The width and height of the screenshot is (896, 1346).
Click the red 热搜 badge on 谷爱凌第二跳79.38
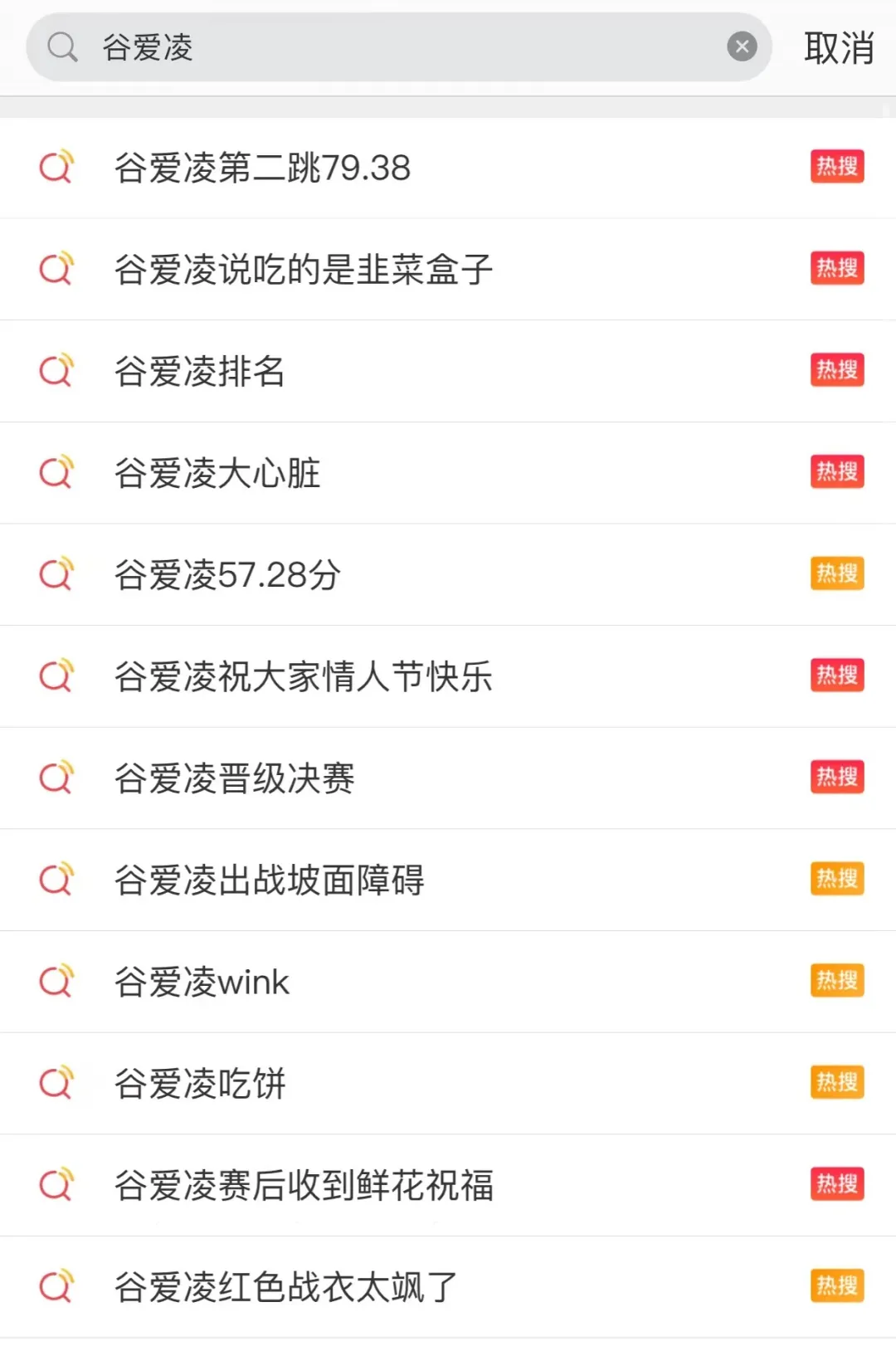click(836, 166)
